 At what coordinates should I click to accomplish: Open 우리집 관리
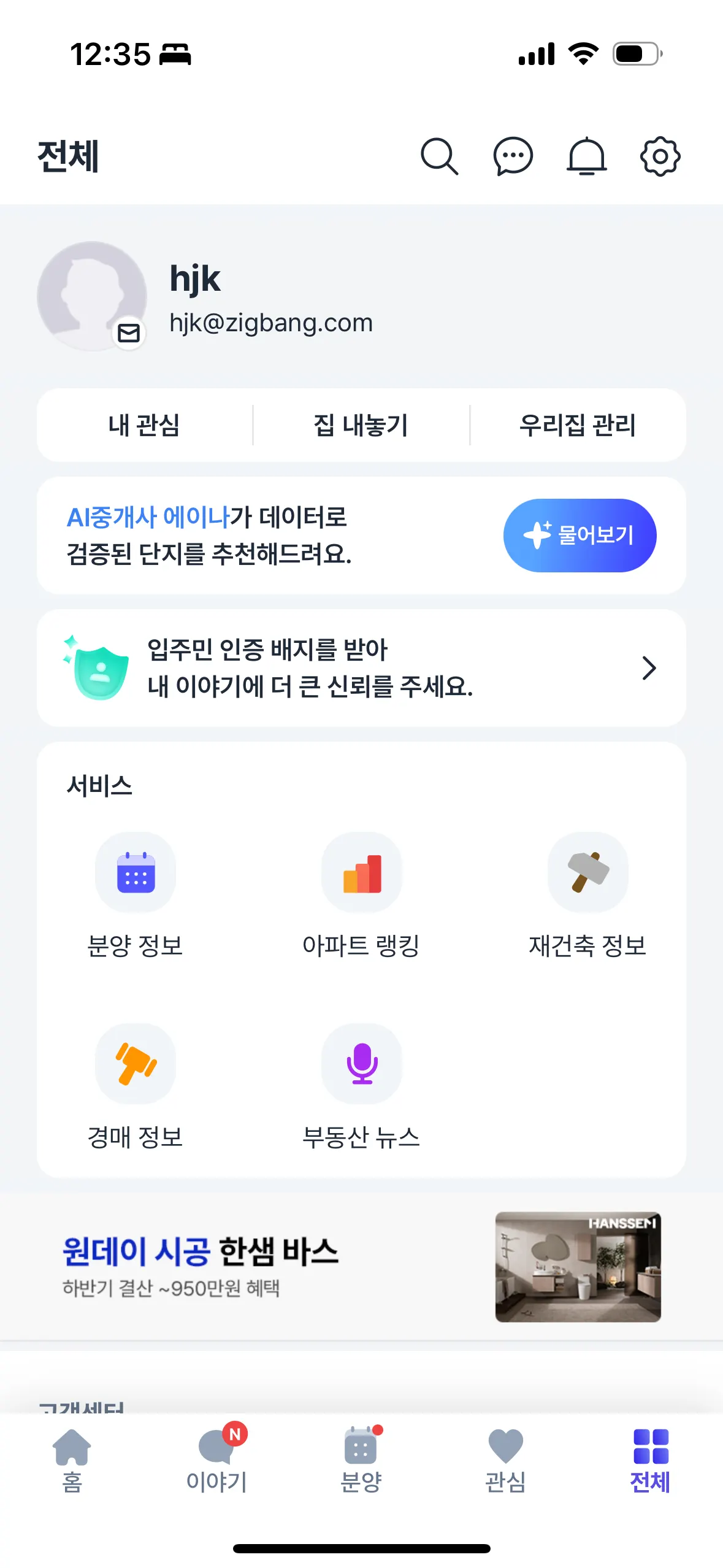pos(578,425)
